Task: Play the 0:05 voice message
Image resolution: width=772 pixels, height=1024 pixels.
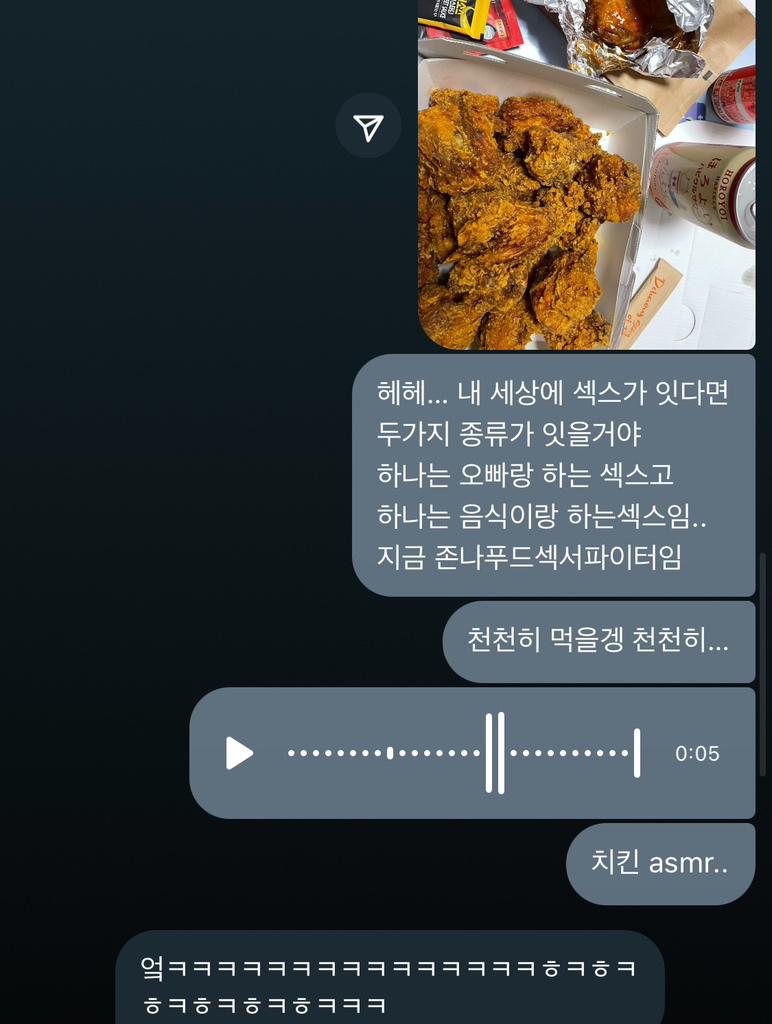Action: tap(239, 753)
